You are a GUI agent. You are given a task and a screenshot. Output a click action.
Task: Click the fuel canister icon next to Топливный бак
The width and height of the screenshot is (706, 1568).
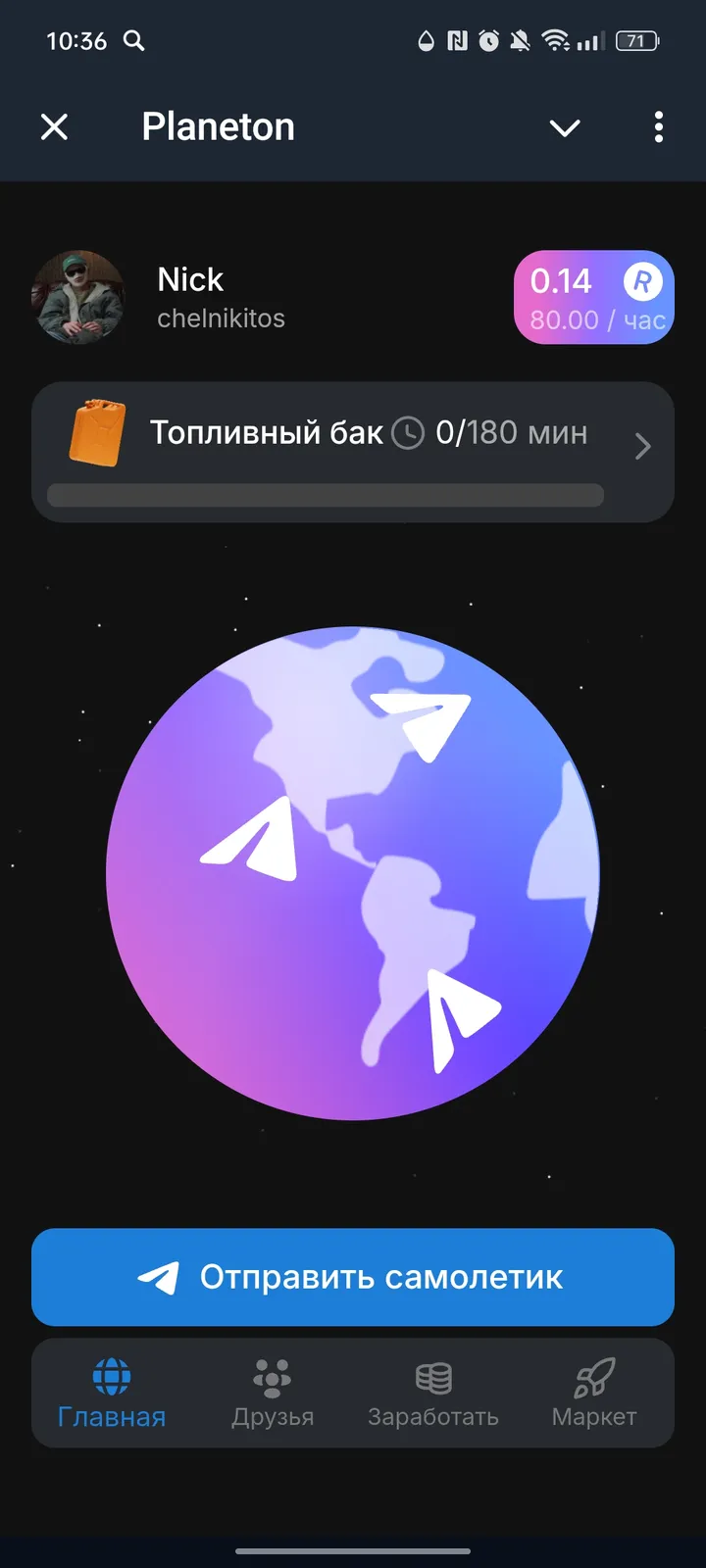pos(98,431)
